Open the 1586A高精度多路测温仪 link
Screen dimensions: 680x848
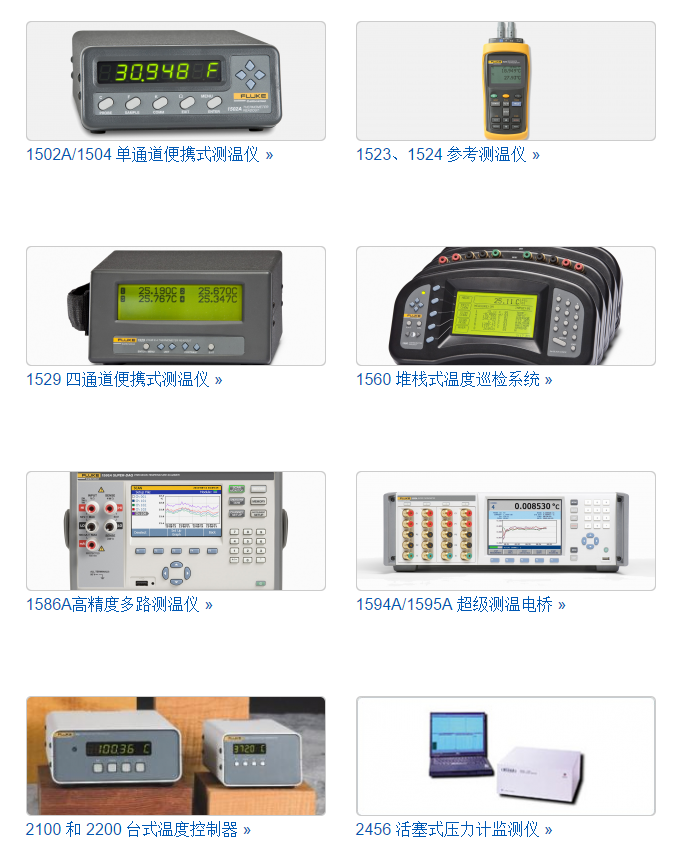click(x=119, y=605)
